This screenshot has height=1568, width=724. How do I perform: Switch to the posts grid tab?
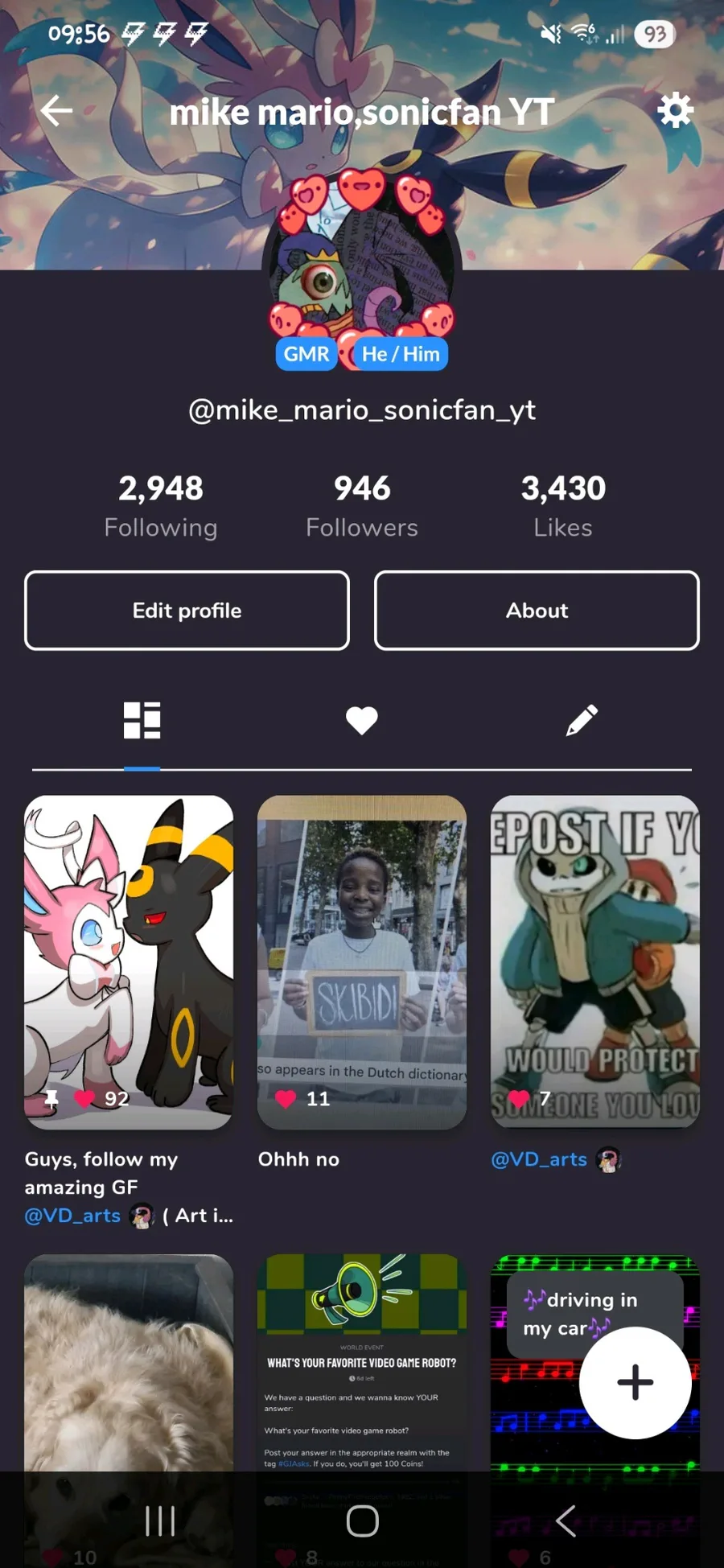click(142, 720)
